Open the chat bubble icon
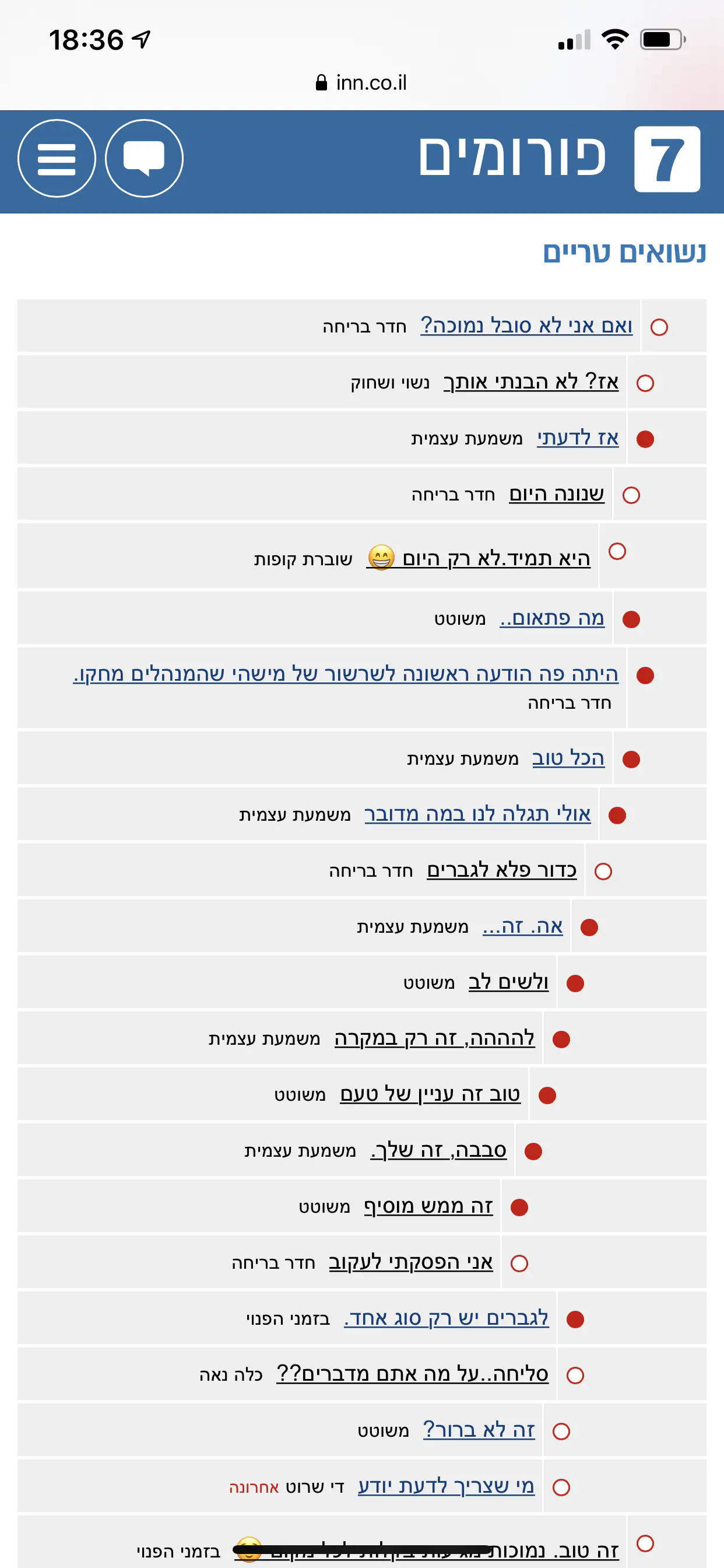Image resolution: width=724 pixels, height=1568 pixels. (x=144, y=158)
